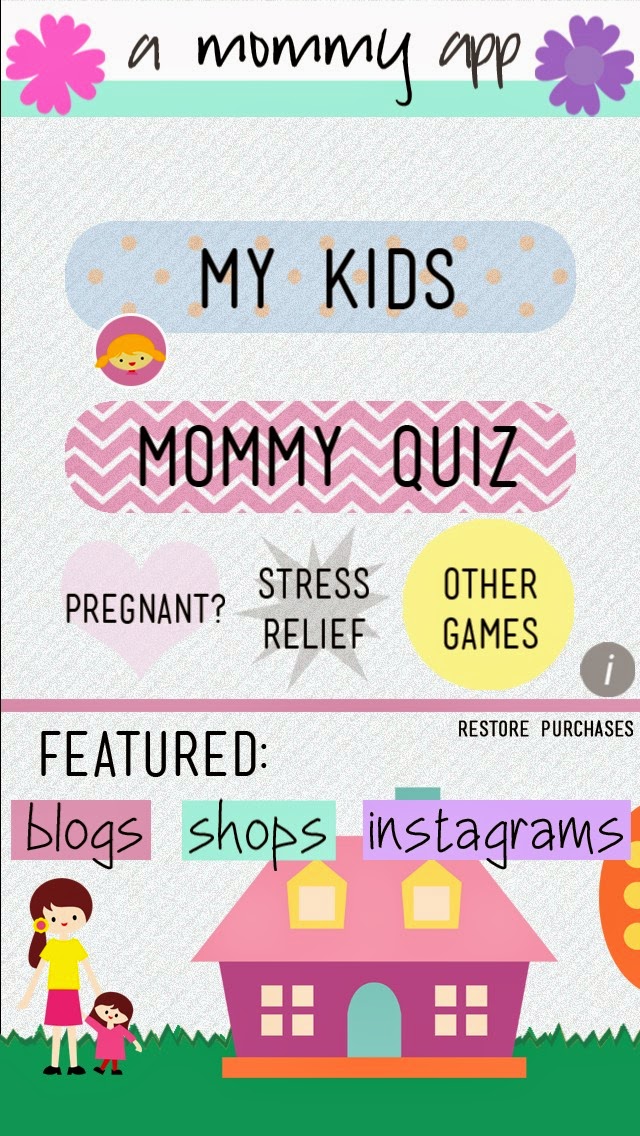Open the Pregnant? heart button

pos(143,606)
